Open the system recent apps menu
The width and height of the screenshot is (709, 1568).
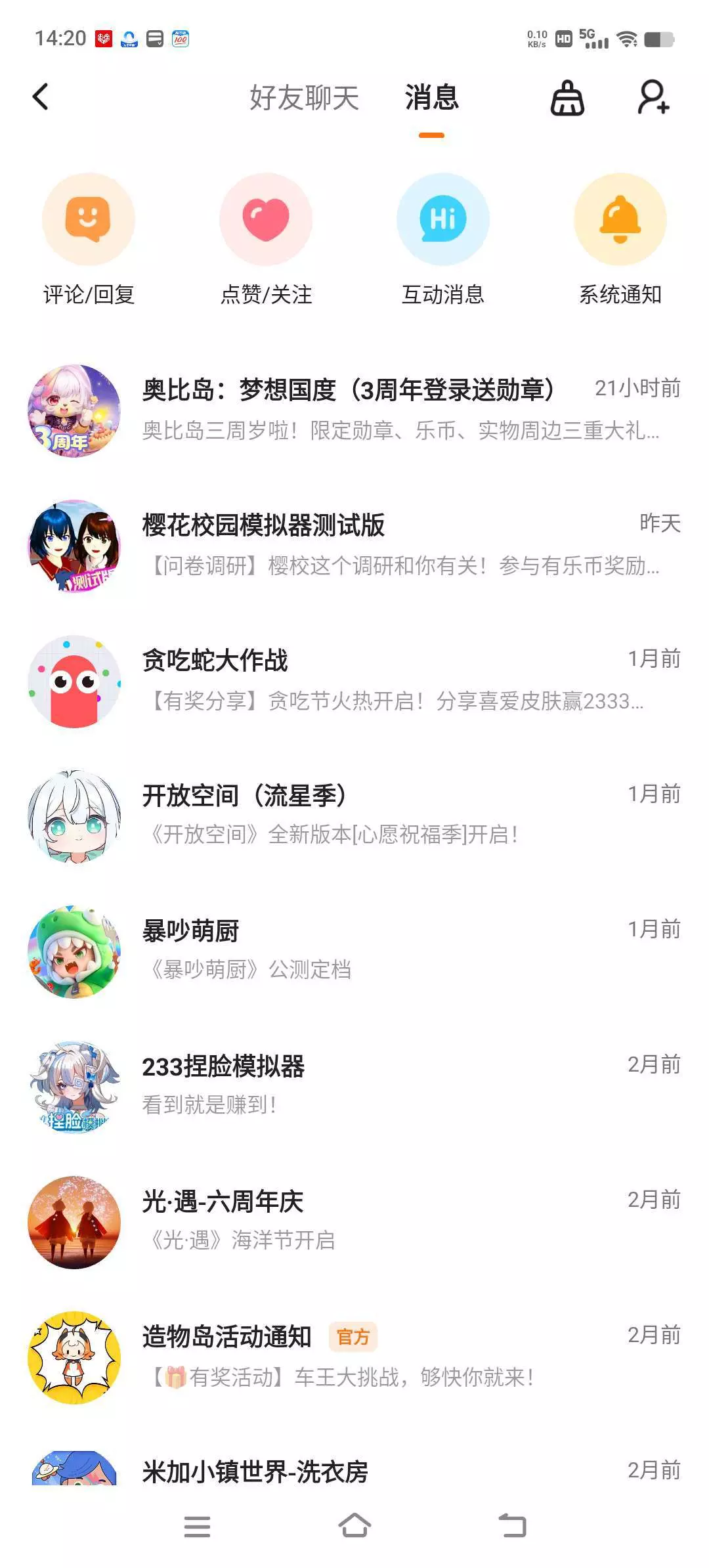point(197,1526)
